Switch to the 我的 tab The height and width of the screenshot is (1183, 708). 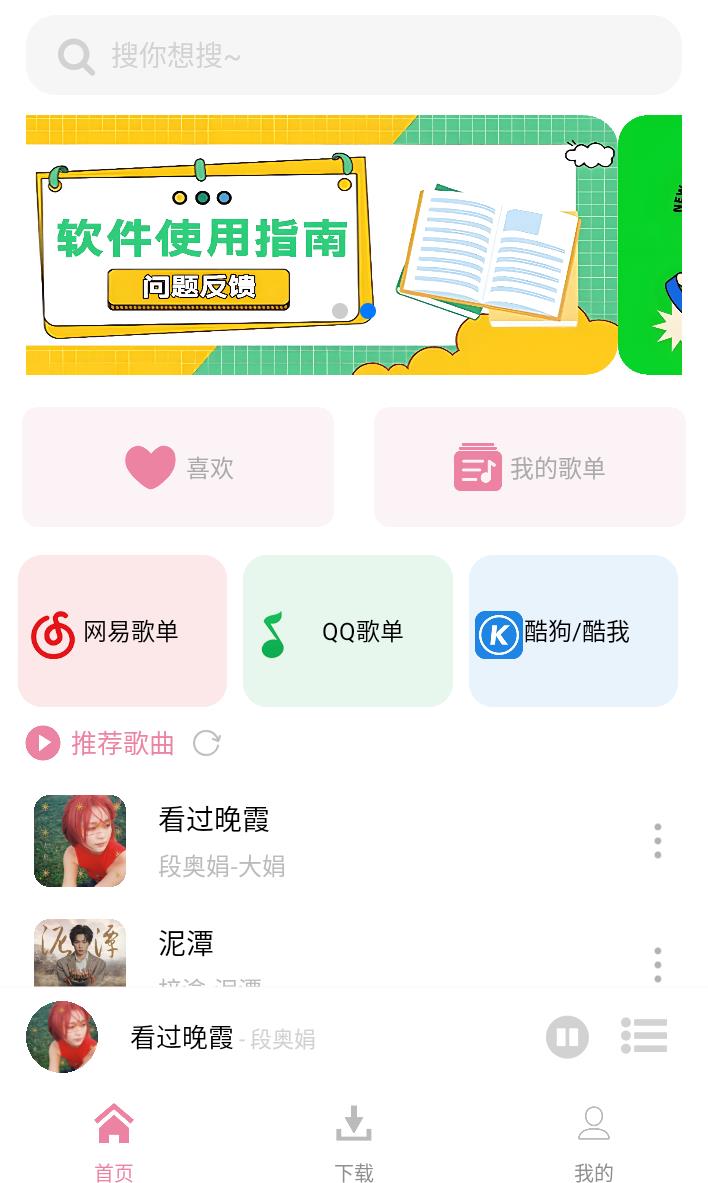pyautogui.click(x=593, y=1142)
